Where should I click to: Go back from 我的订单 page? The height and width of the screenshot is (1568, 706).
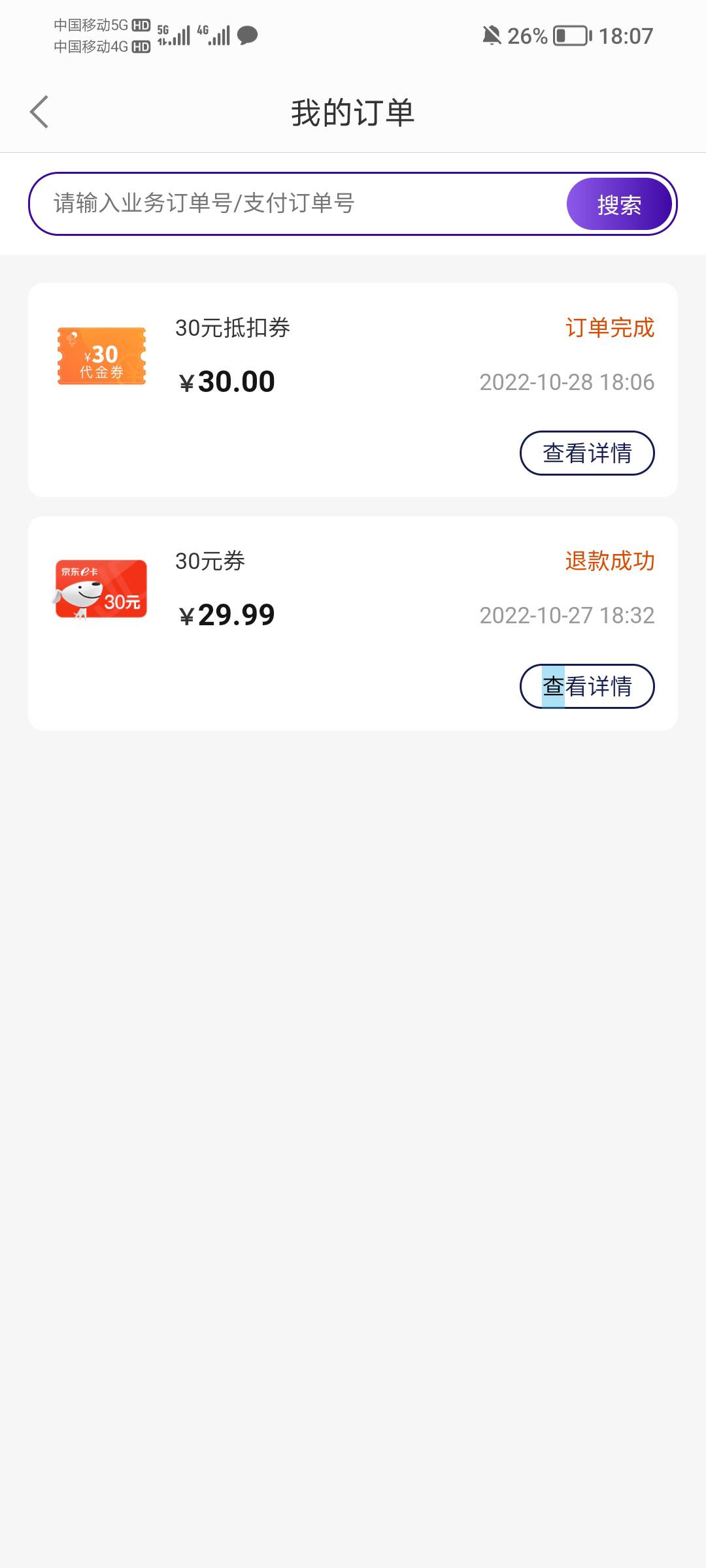point(39,112)
